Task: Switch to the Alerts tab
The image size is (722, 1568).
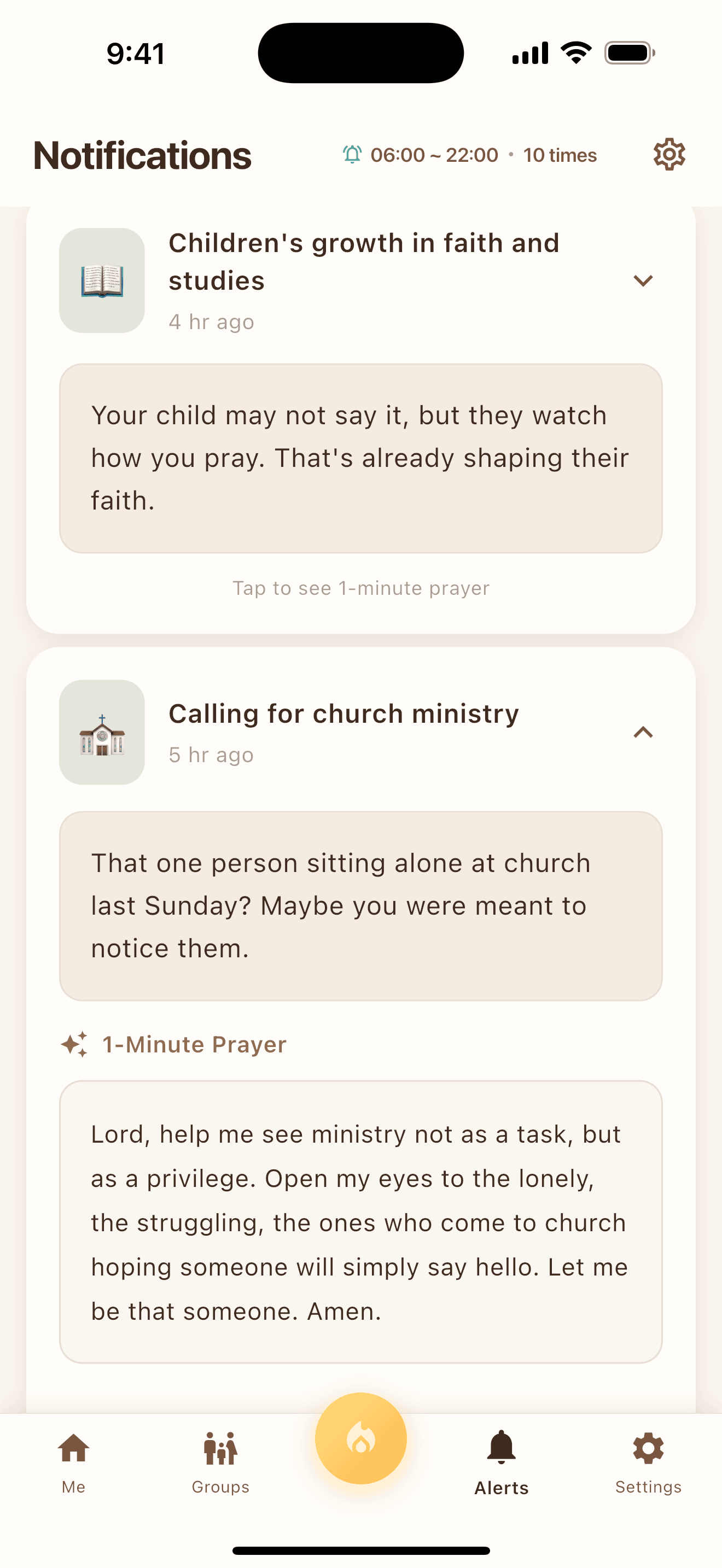Action: coord(500,1455)
